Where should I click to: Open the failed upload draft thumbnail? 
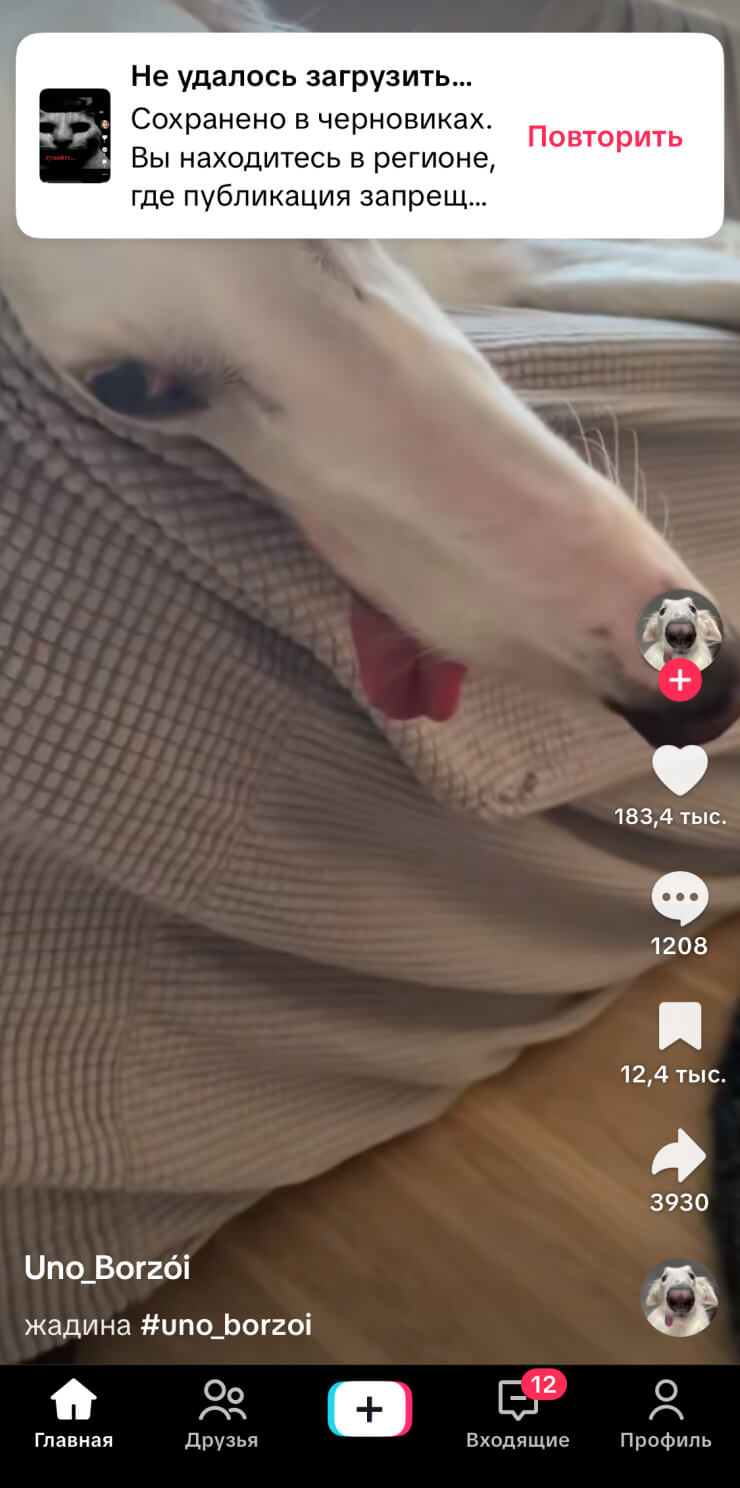pyautogui.click(x=75, y=136)
